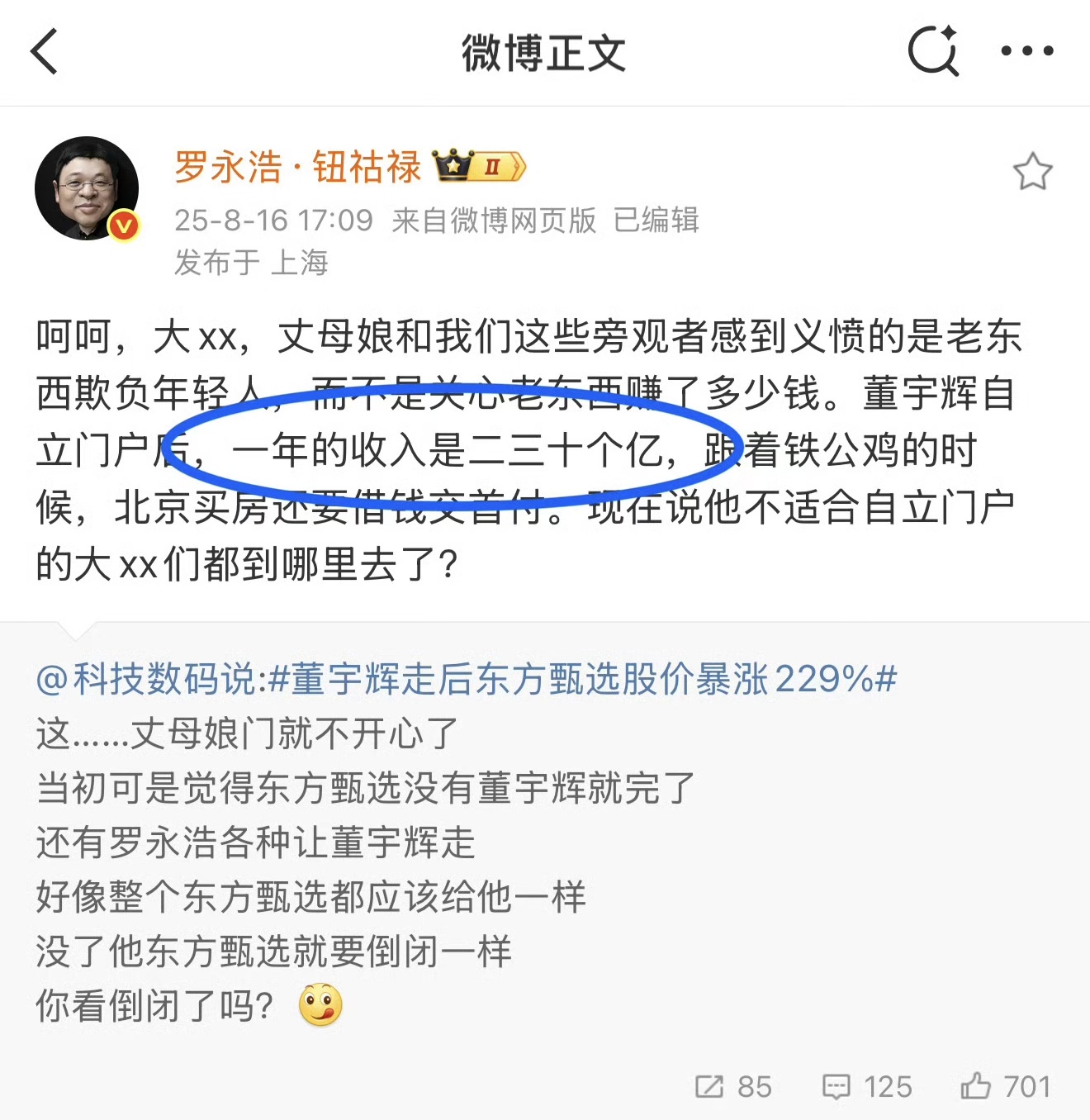Viewport: 1090px width, 1120px height.
Task: Repost the quoted post with 85 shares
Action: tap(732, 1086)
